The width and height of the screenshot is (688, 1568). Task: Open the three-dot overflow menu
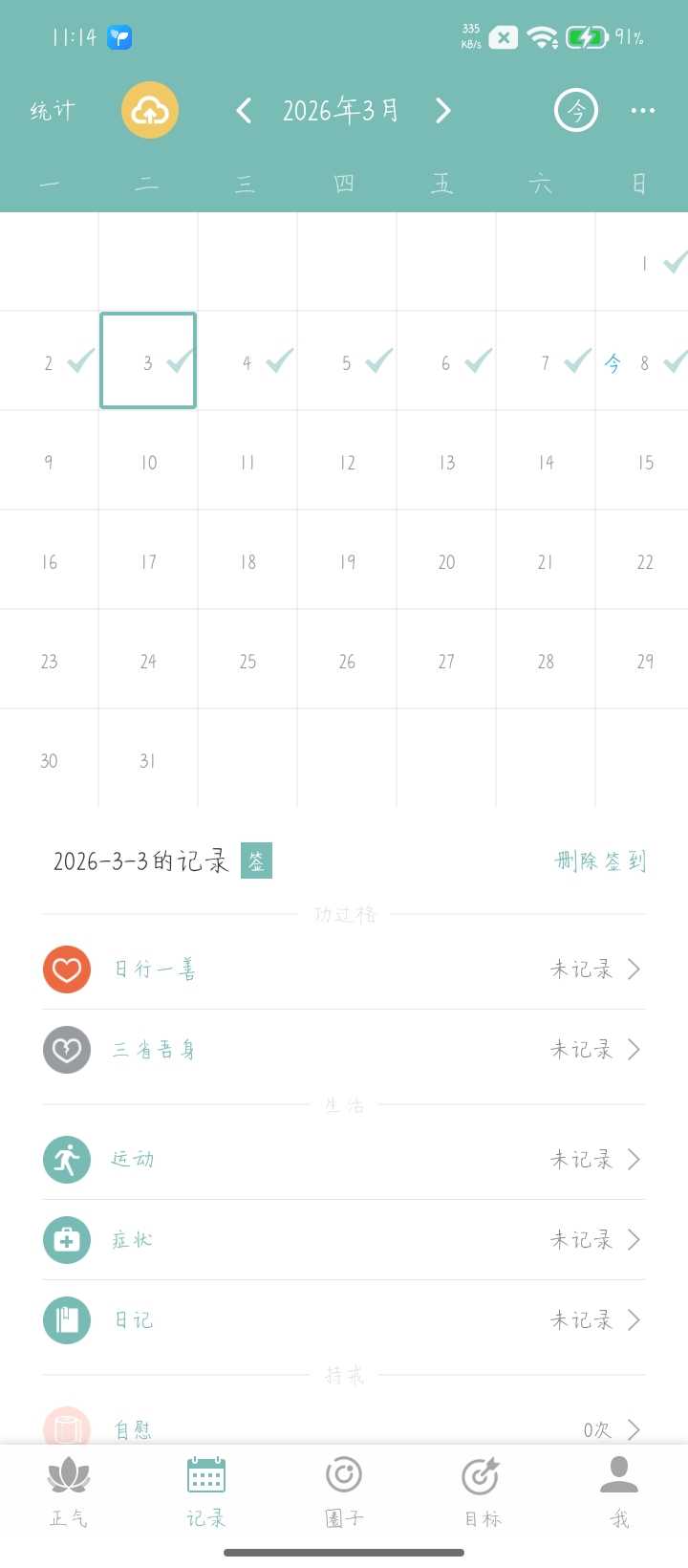tap(642, 111)
